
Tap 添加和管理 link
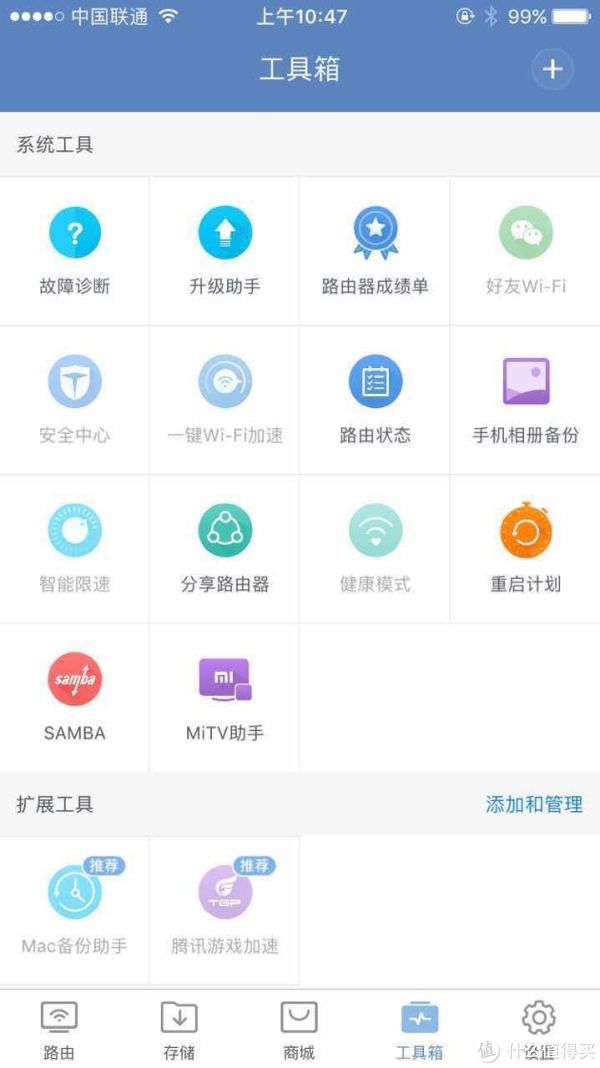pos(534,804)
